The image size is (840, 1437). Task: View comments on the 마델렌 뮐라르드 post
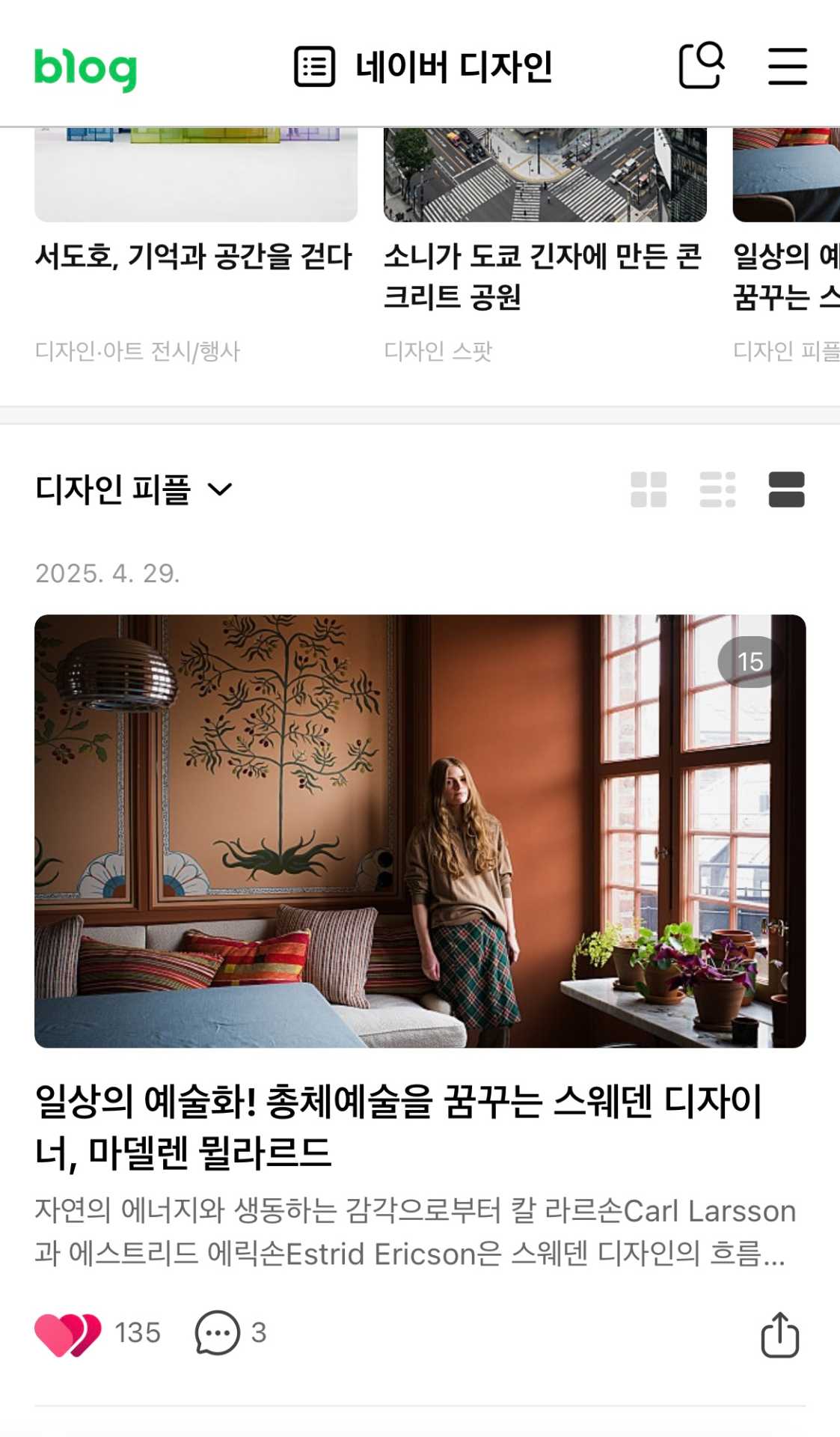pyautogui.click(x=218, y=1333)
